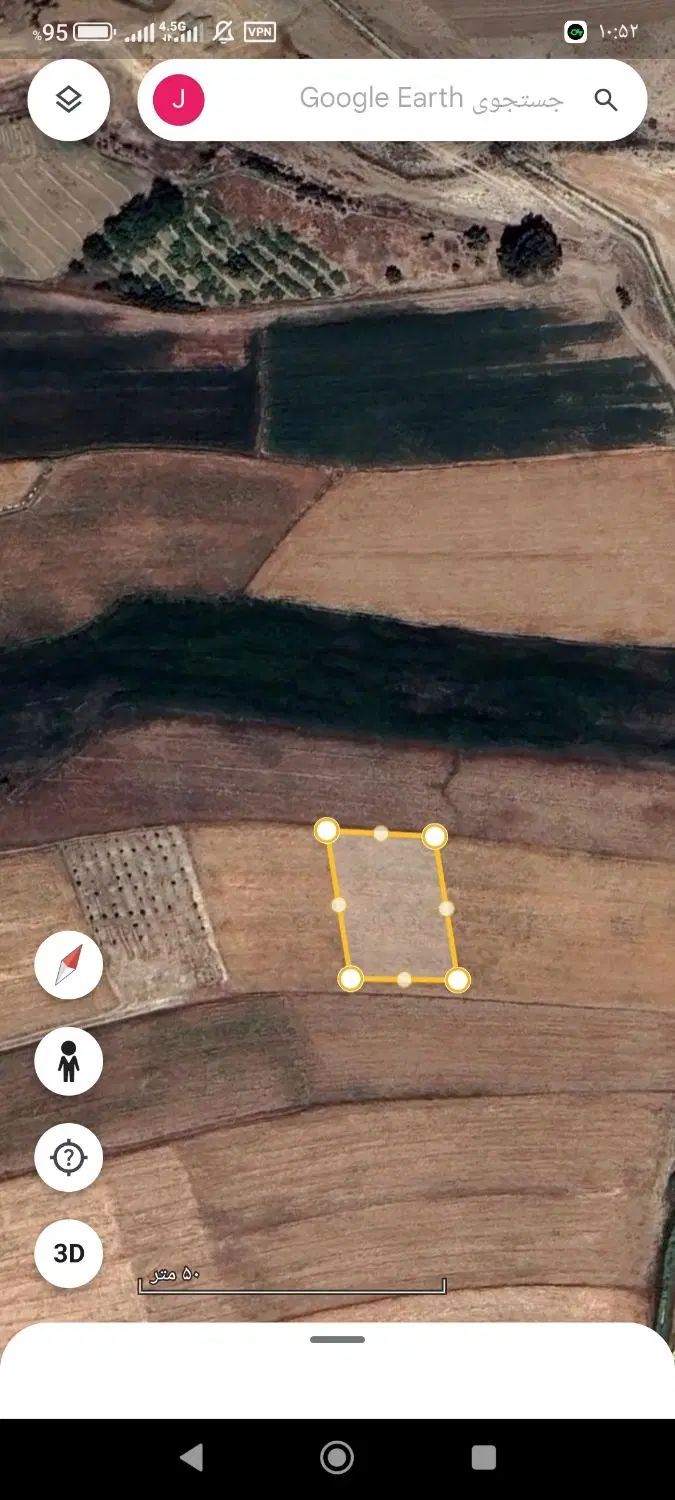Open the account avatar J
The width and height of the screenshot is (675, 1500).
(178, 99)
